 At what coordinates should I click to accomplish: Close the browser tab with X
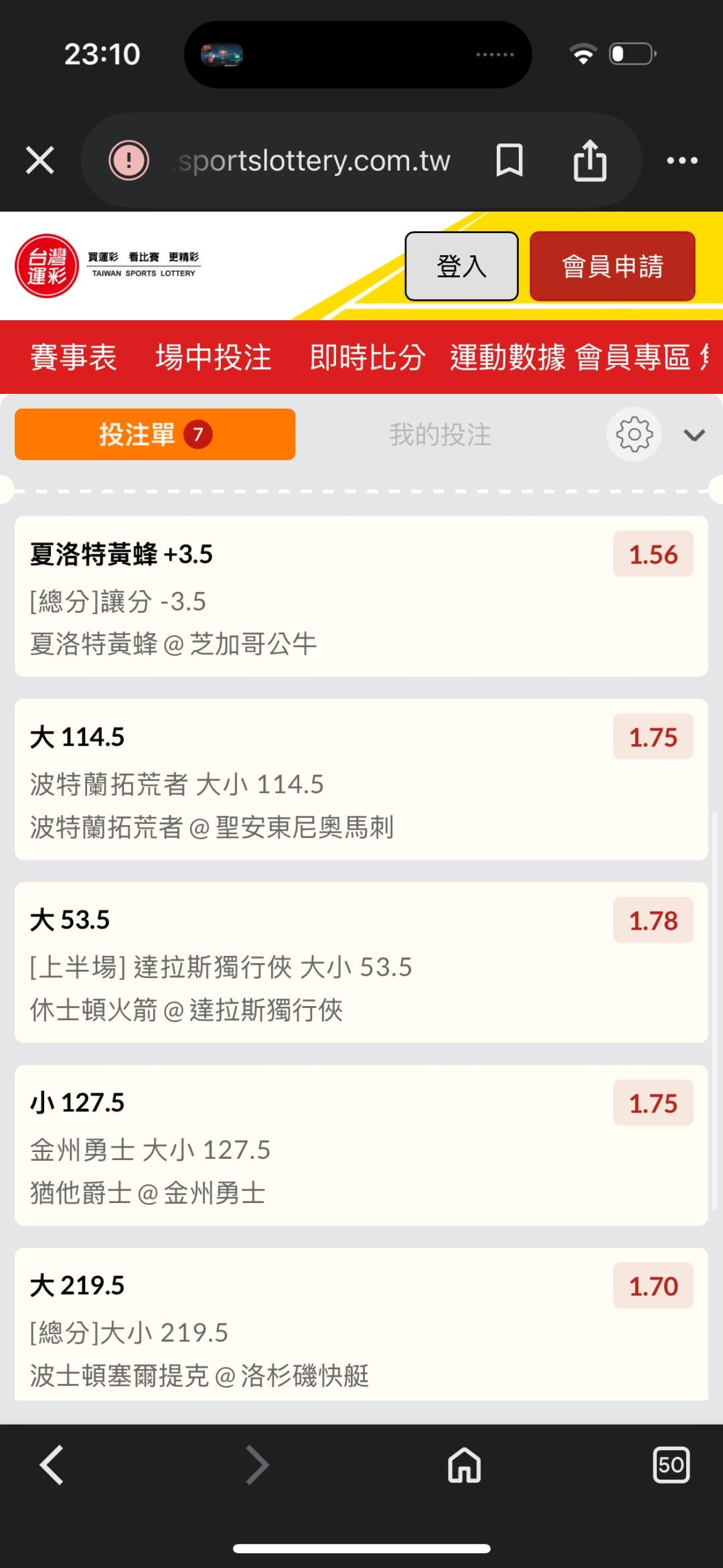pos(40,161)
